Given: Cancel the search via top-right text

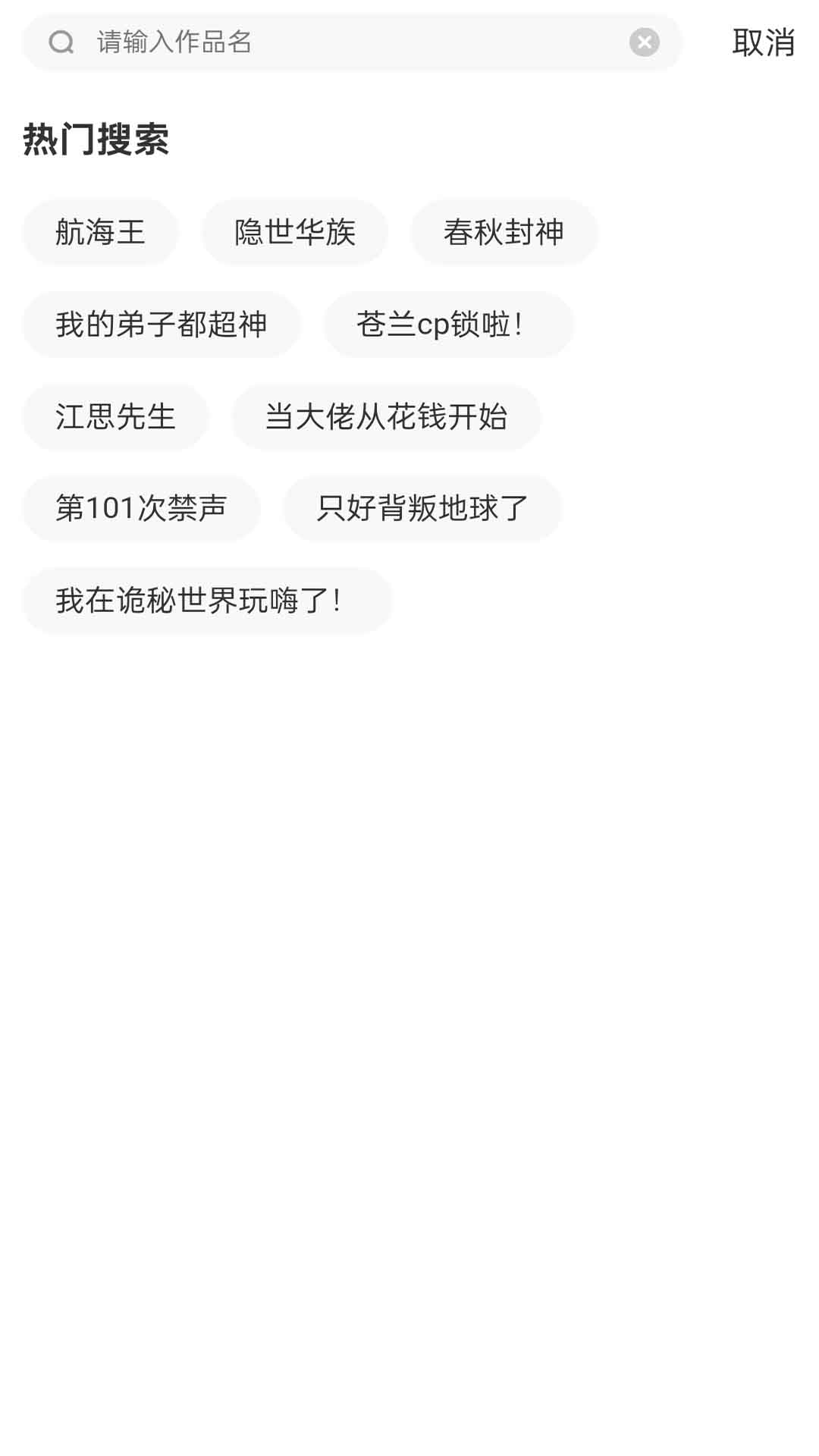Looking at the screenshot, I should (764, 42).
